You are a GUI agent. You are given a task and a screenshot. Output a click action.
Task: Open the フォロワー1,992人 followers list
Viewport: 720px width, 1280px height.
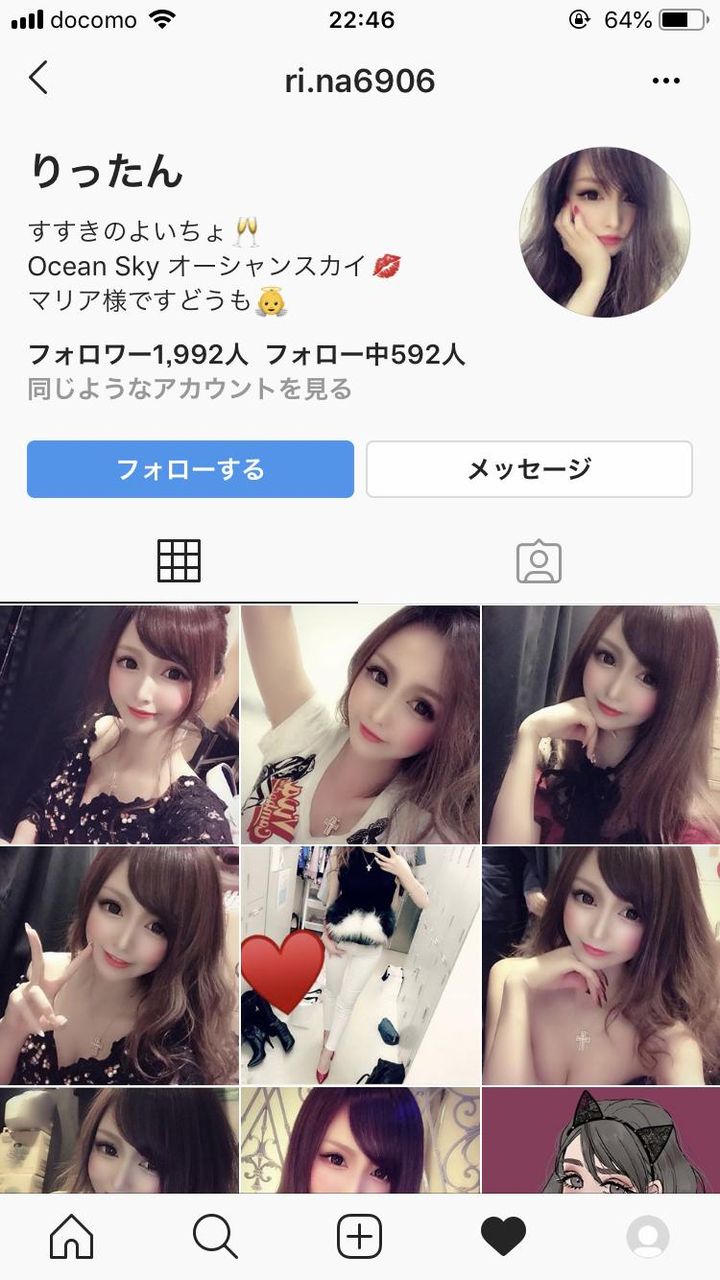(139, 353)
